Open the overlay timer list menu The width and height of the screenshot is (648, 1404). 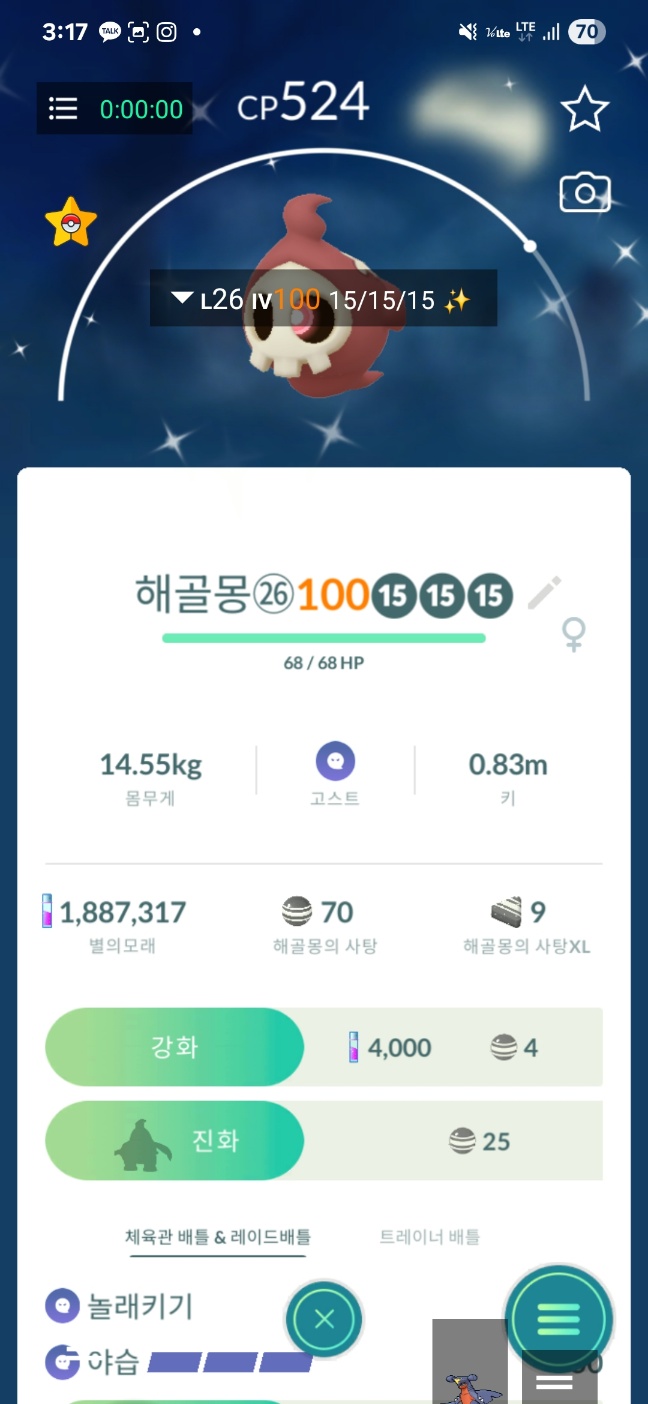coord(63,109)
